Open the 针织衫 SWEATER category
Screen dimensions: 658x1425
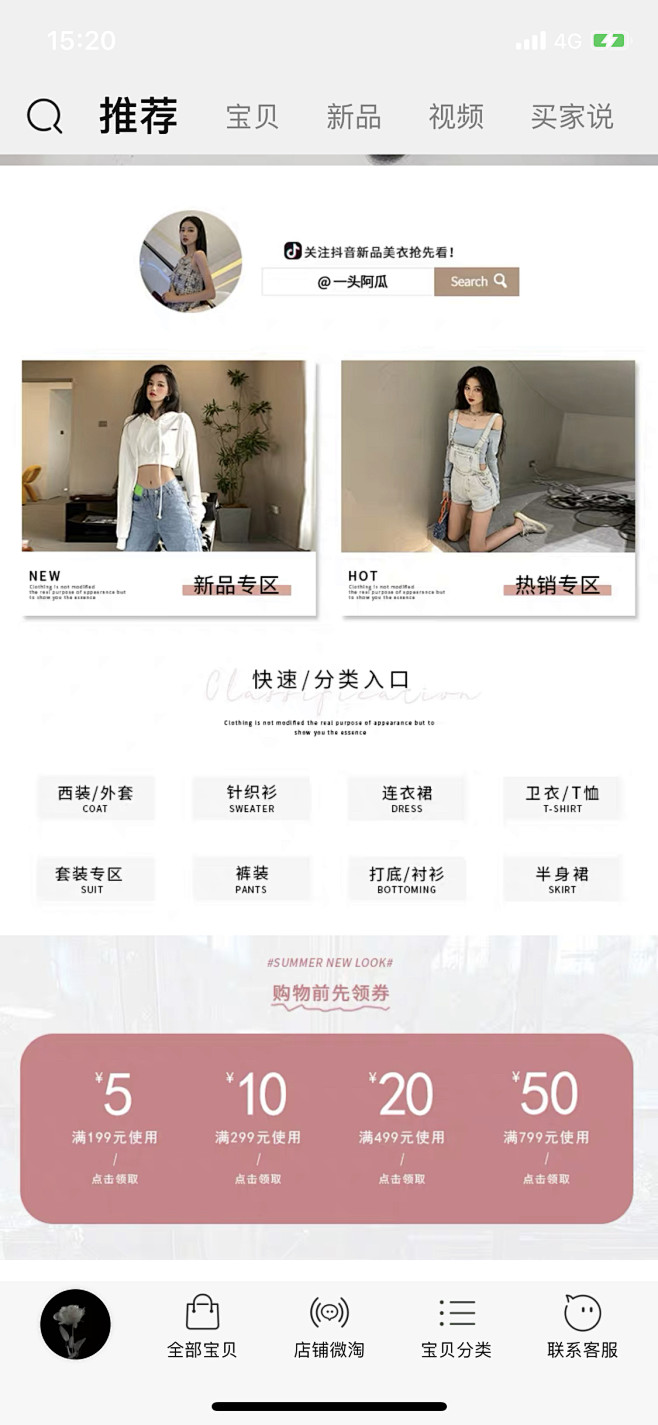pyautogui.click(x=251, y=798)
